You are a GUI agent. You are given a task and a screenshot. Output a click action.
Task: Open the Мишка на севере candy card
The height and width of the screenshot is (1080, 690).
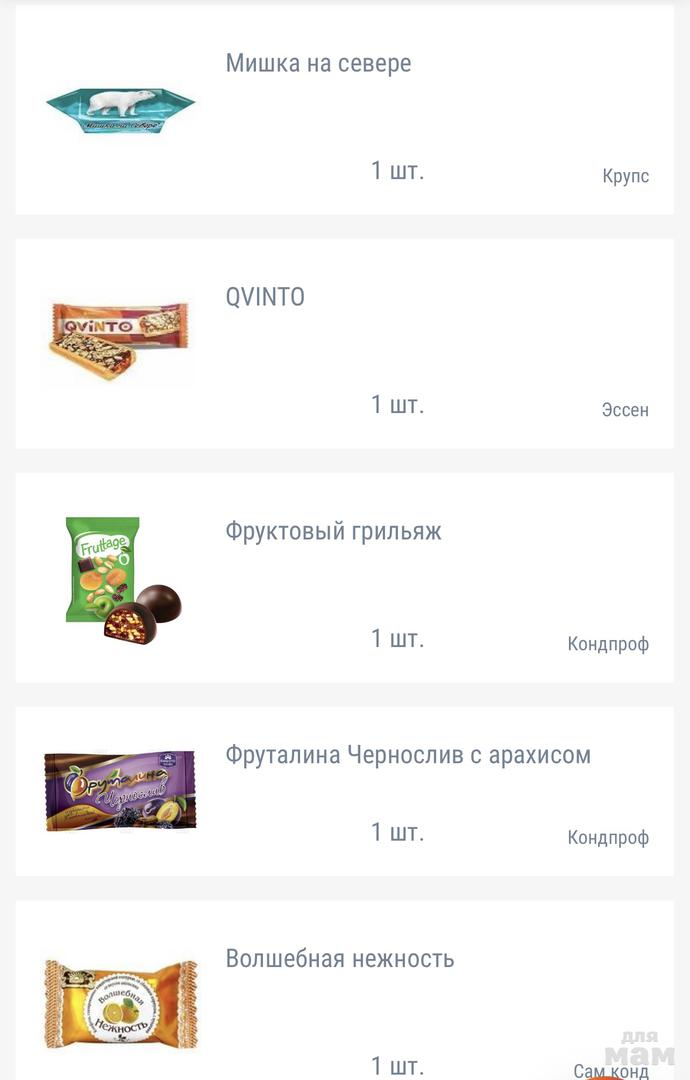pyautogui.click(x=344, y=110)
